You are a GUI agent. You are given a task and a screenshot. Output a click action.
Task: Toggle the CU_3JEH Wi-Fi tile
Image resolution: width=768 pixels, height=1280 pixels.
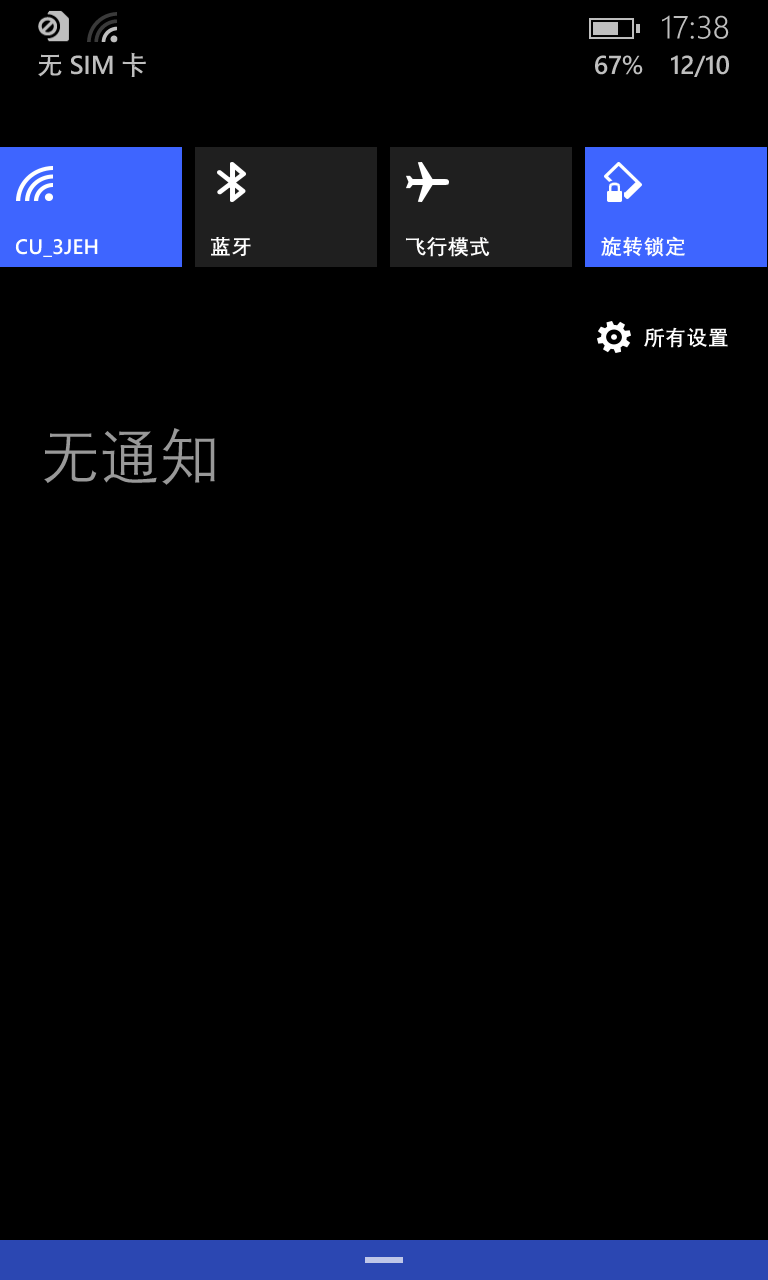91,207
